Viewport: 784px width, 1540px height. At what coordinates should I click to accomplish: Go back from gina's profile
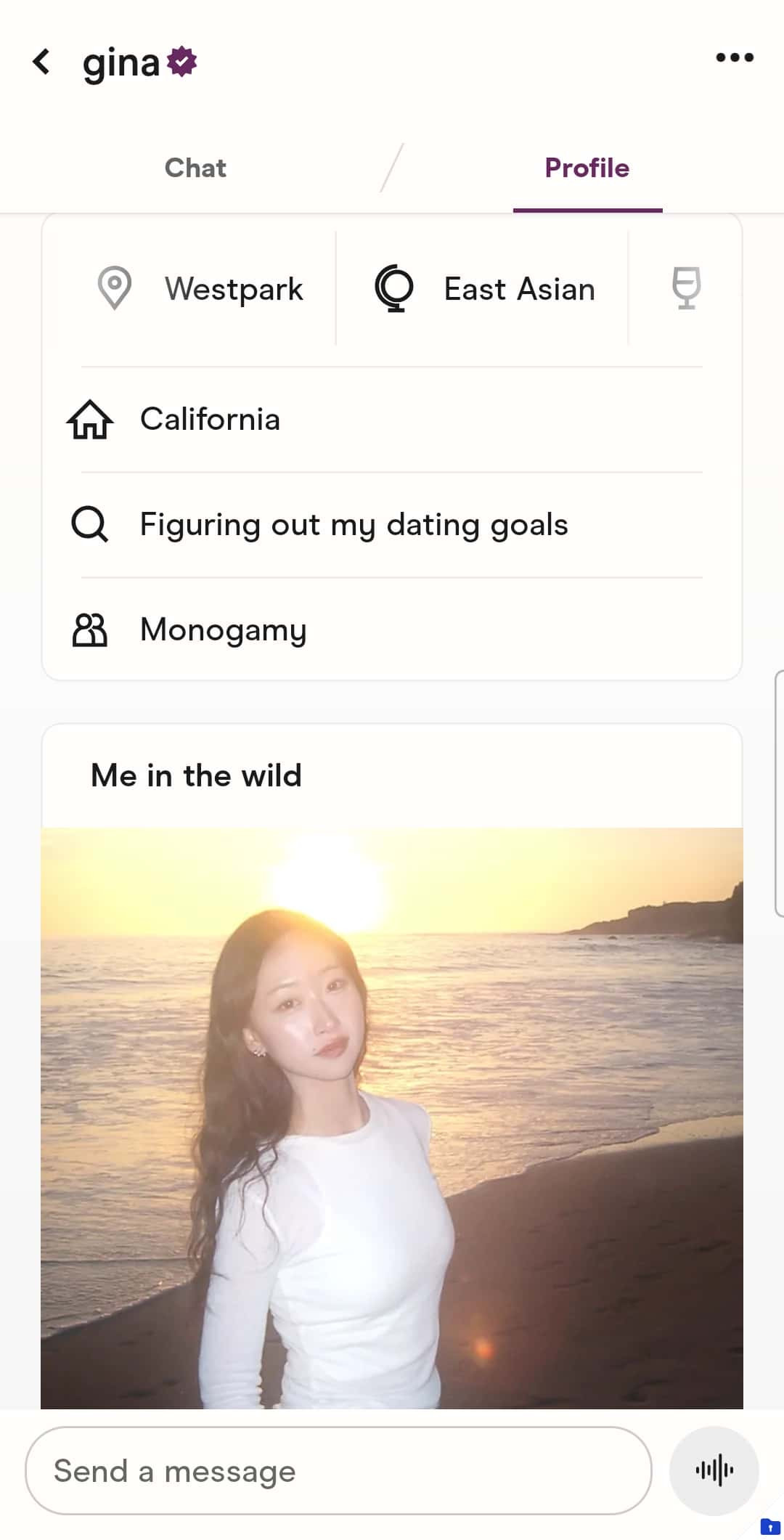(42, 62)
